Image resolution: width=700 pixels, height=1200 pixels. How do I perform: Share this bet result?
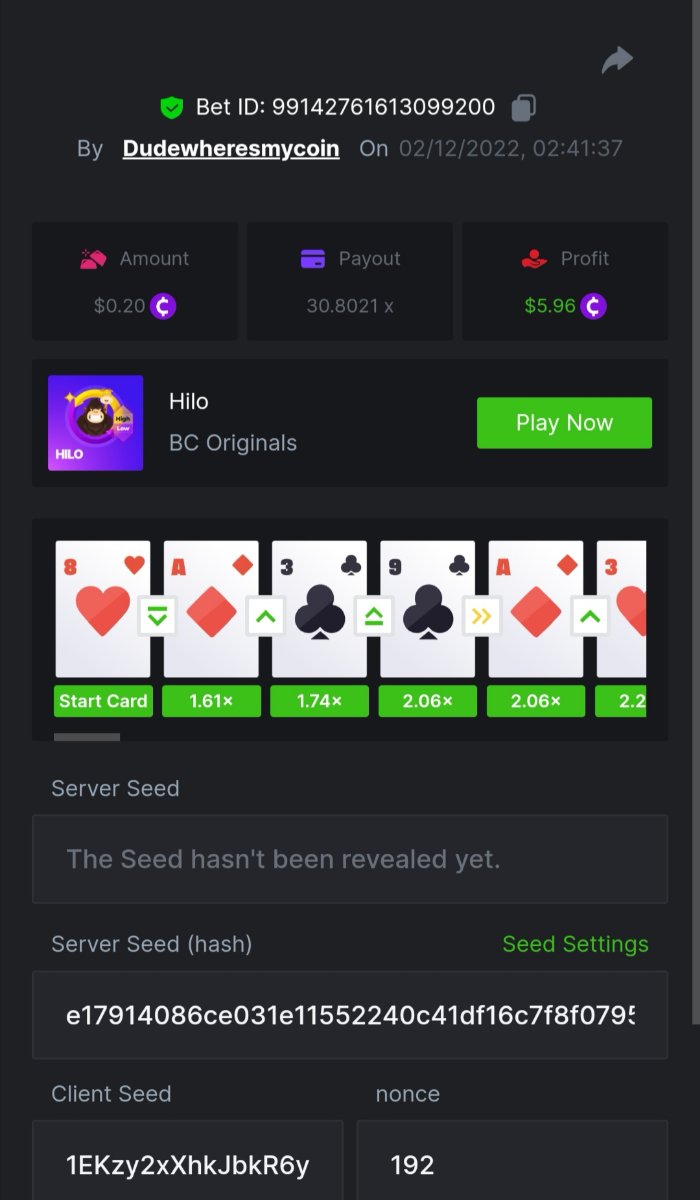click(617, 61)
